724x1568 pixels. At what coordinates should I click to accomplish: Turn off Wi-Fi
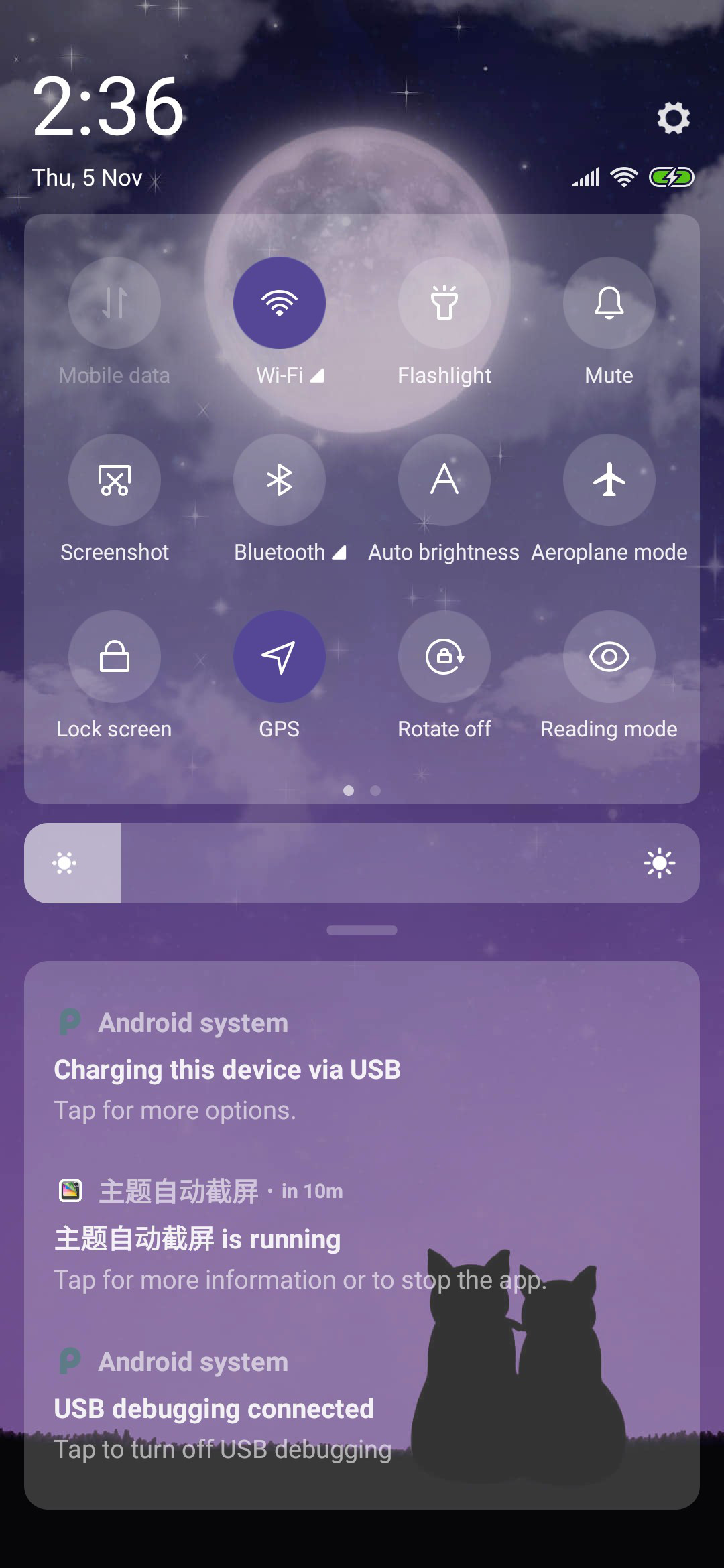pyautogui.click(x=280, y=303)
